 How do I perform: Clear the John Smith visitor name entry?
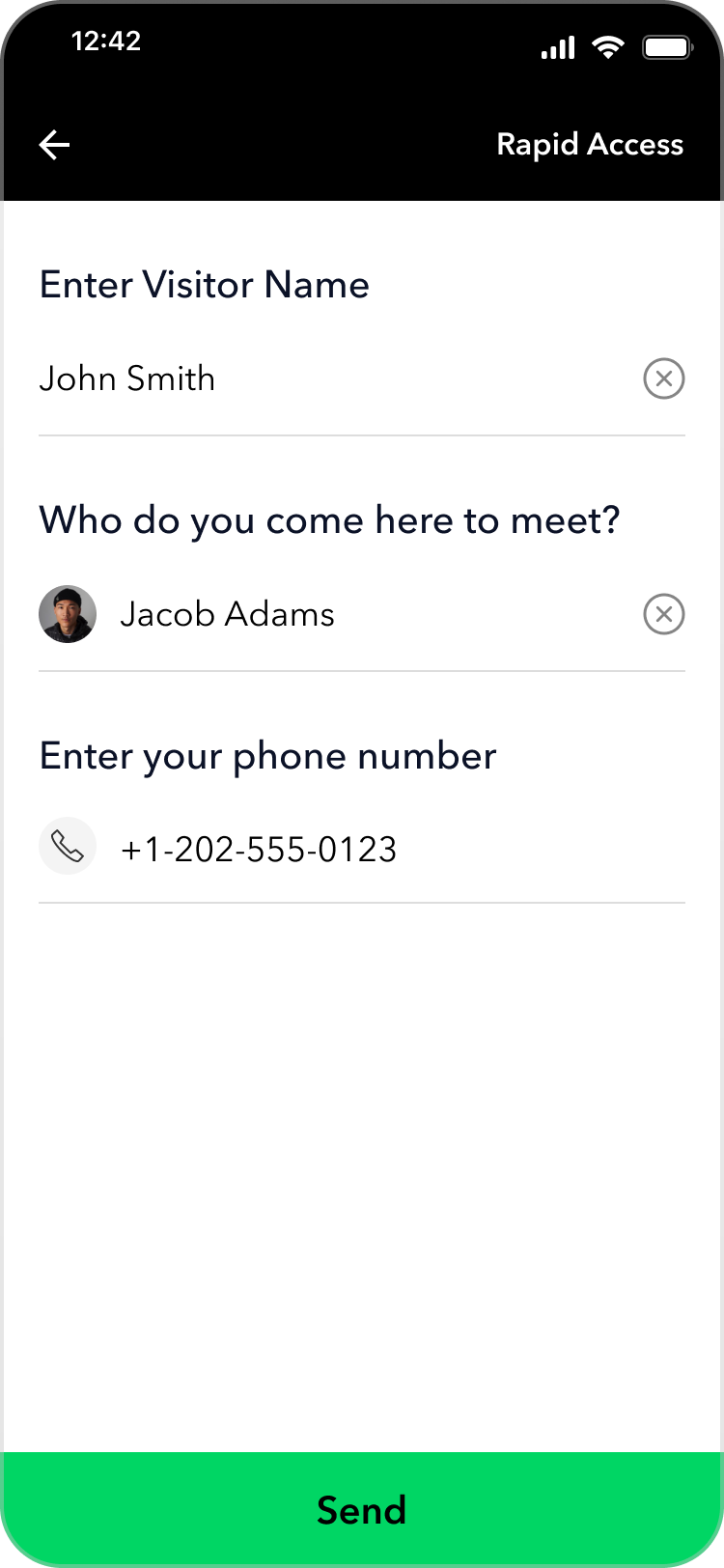coord(663,378)
